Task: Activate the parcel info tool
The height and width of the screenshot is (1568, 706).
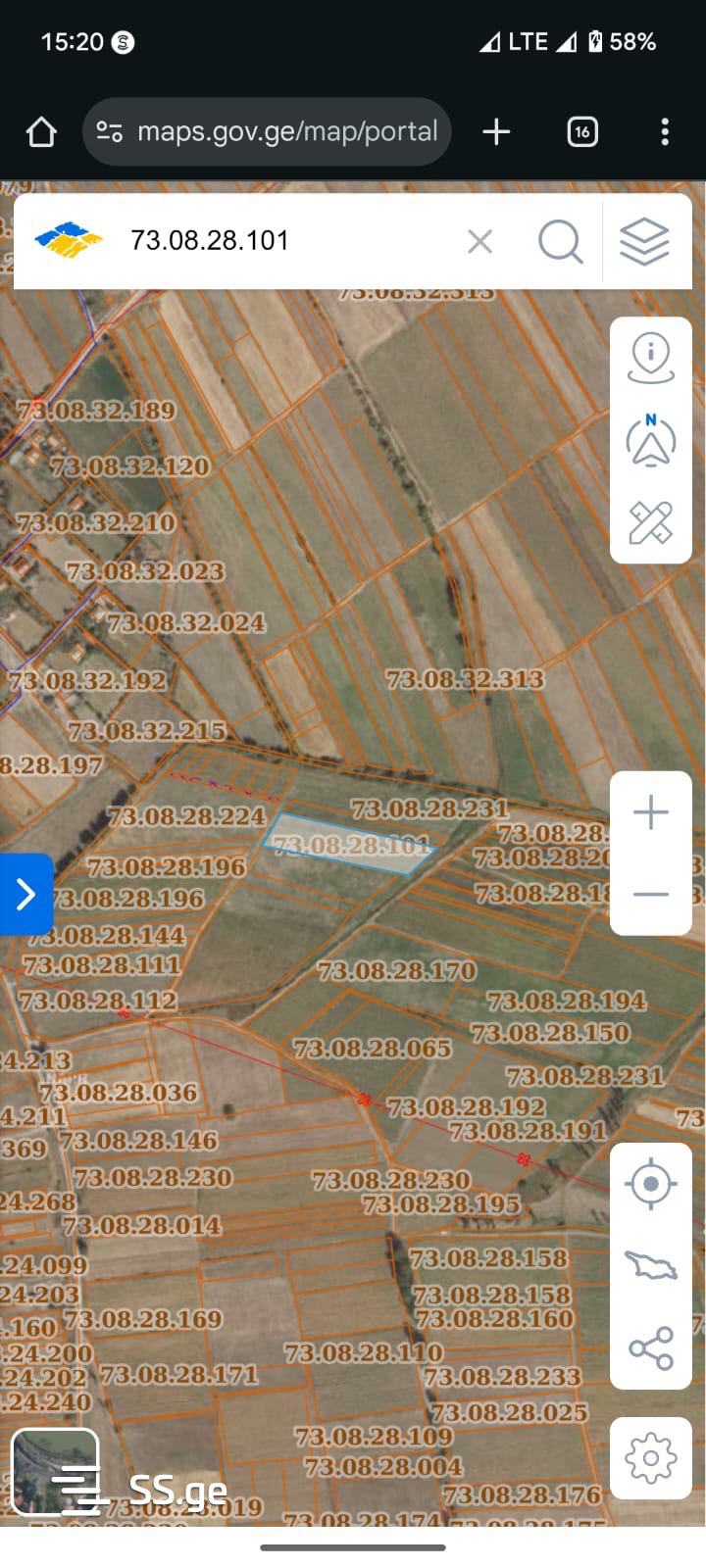Action: click(x=651, y=358)
